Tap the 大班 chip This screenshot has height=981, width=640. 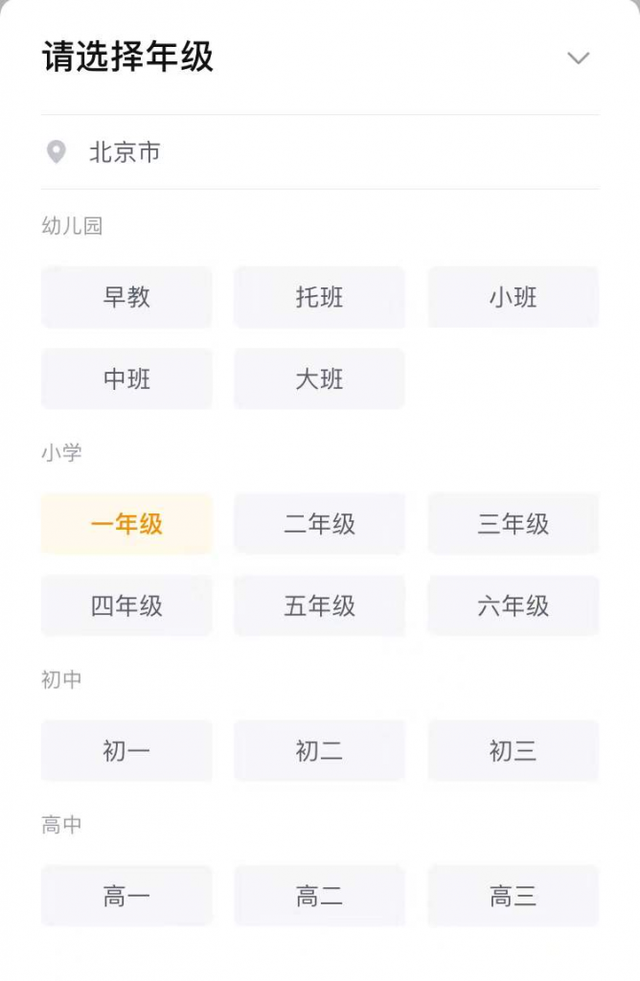(x=320, y=379)
